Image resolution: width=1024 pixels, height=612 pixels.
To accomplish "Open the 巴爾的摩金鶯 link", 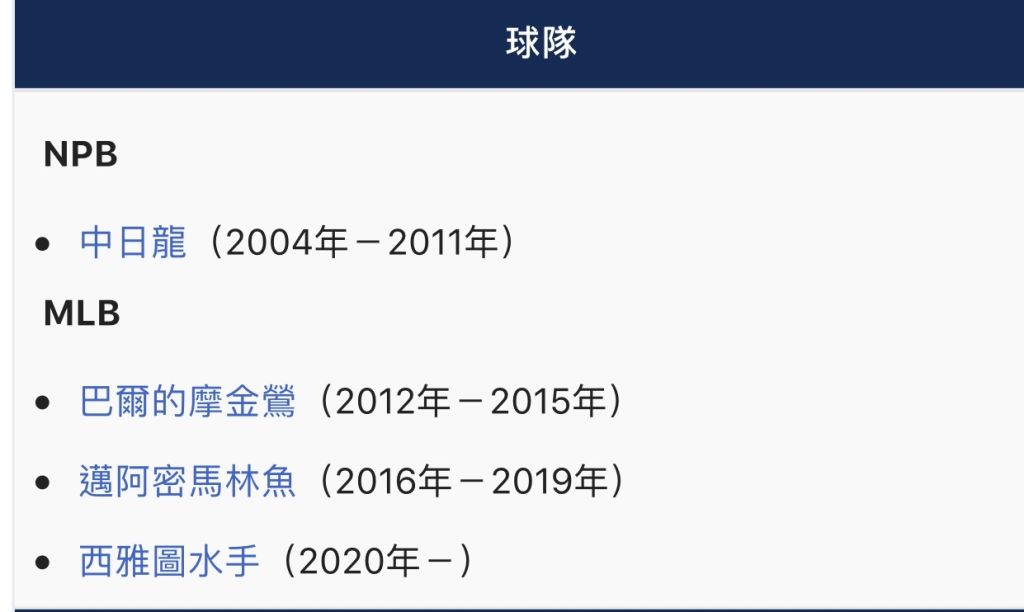I will point(187,402).
